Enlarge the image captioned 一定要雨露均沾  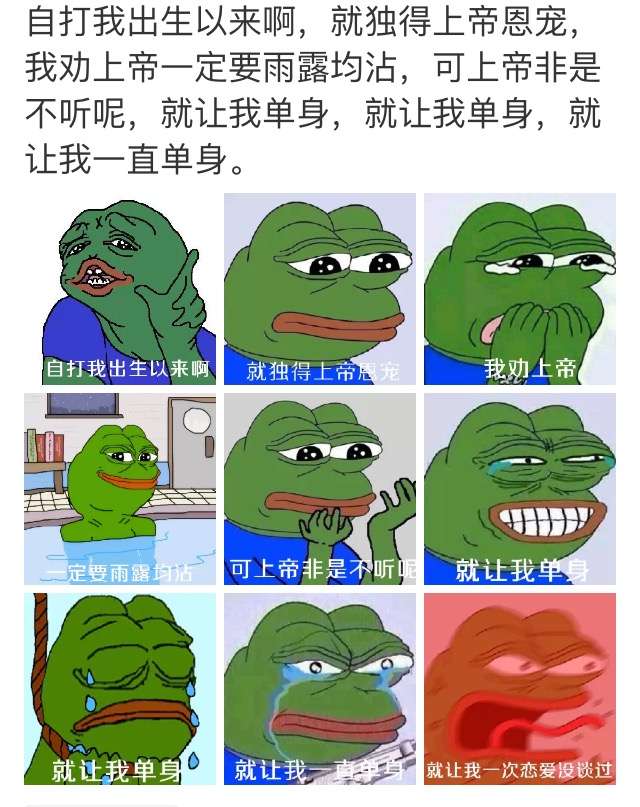tap(120, 489)
